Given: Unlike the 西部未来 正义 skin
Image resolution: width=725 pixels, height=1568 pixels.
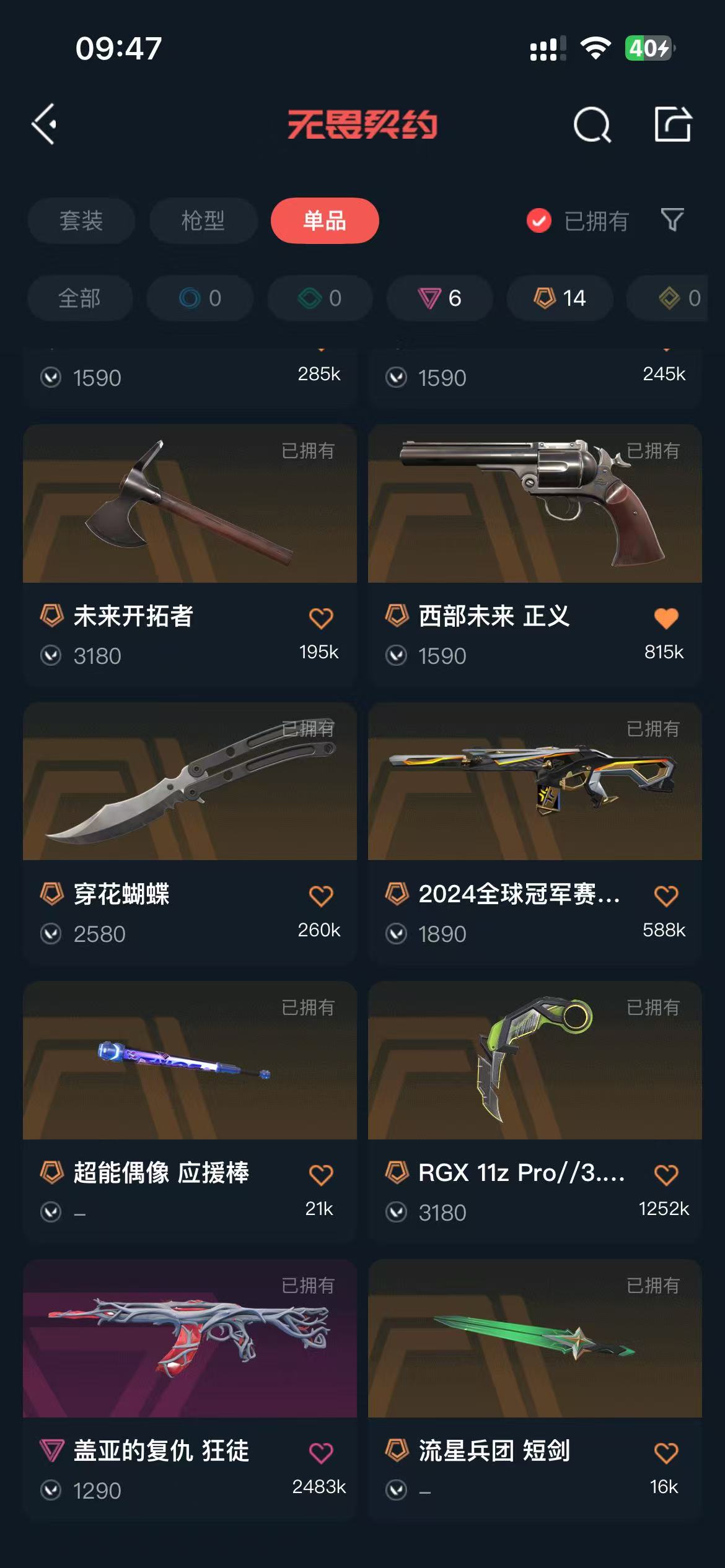Looking at the screenshot, I should (x=666, y=618).
